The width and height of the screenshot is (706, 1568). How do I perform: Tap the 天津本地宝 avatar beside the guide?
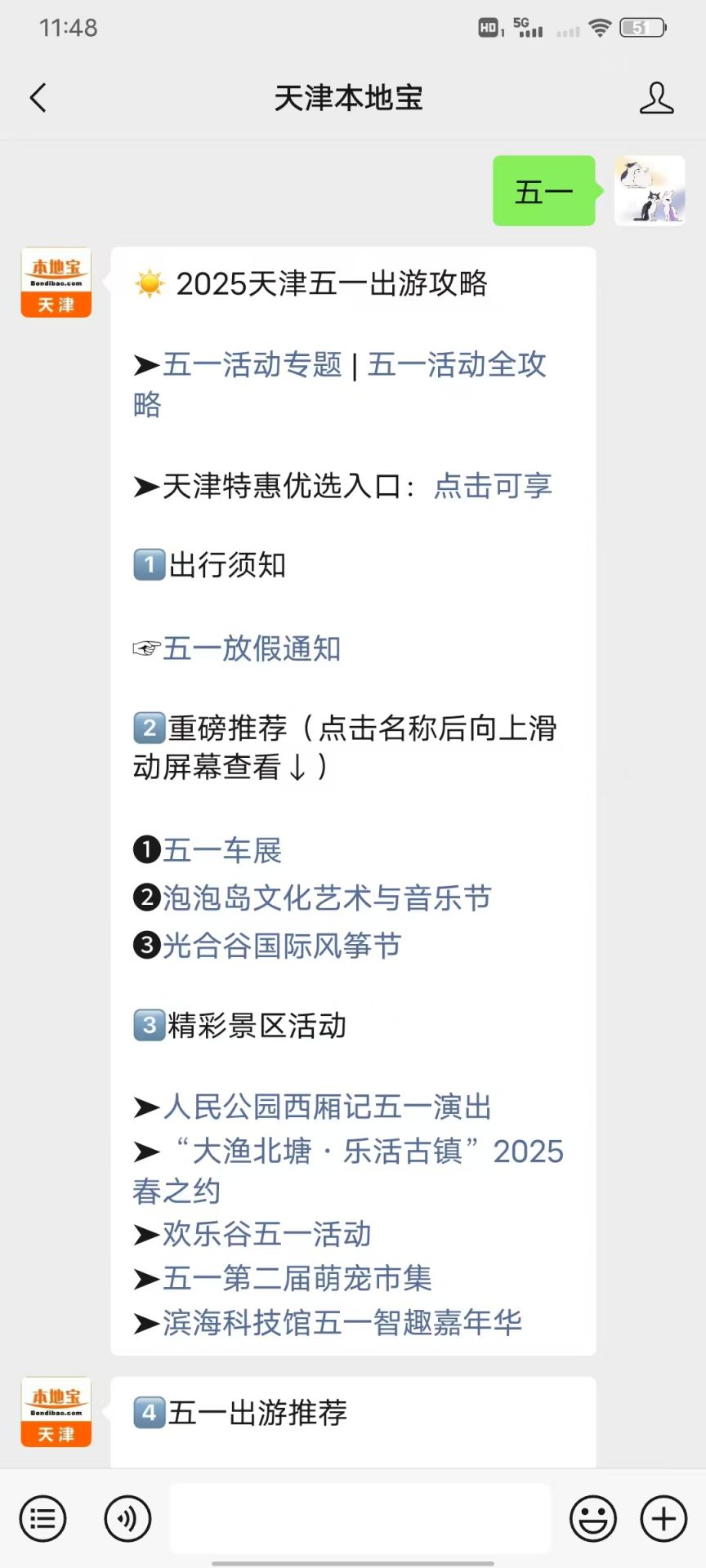point(56,283)
